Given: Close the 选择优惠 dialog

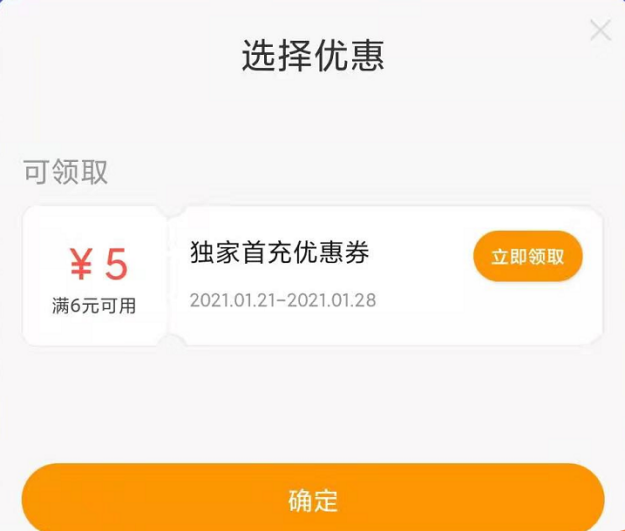Looking at the screenshot, I should pyautogui.click(x=599, y=30).
